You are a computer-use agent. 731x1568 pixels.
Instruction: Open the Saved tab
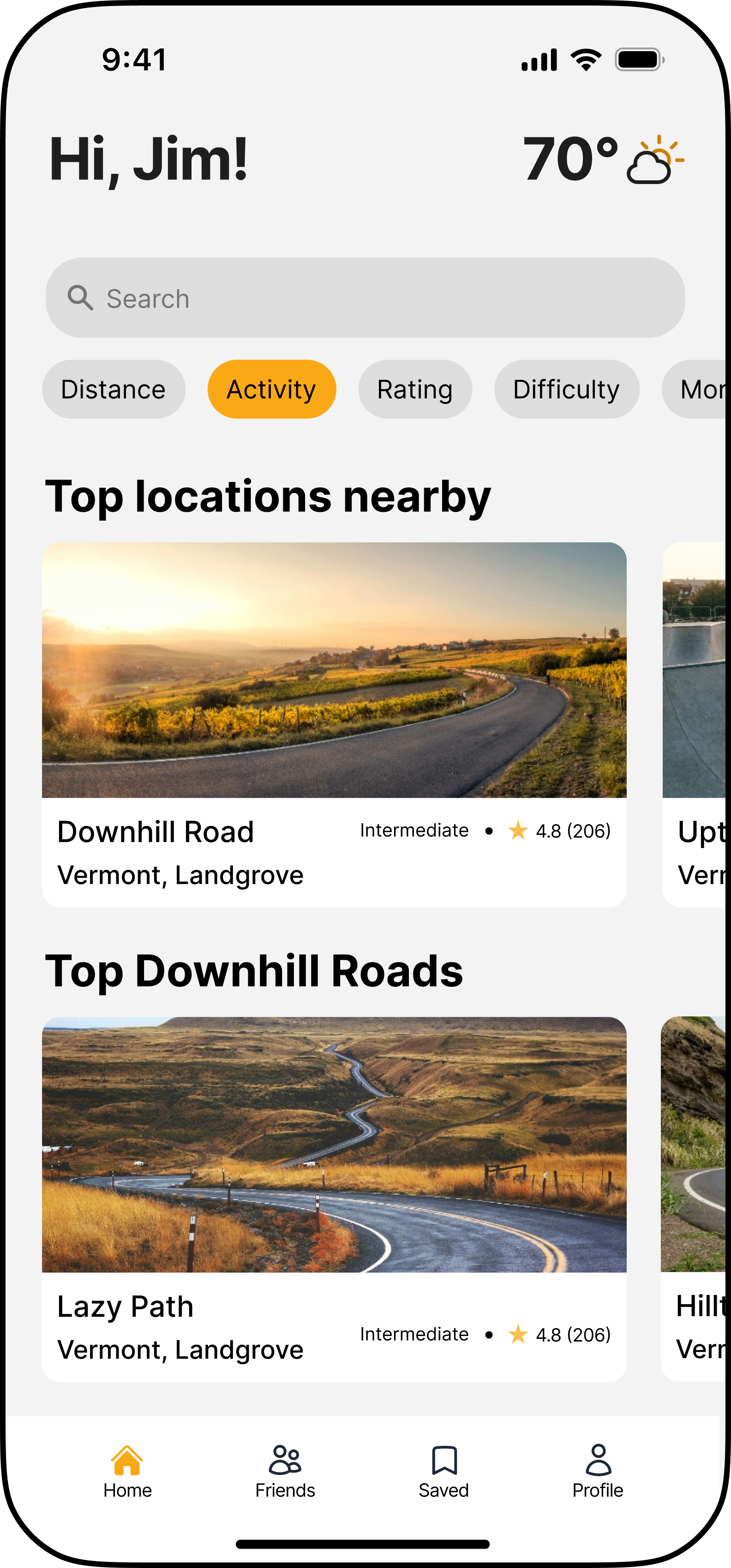pos(444,1472)
